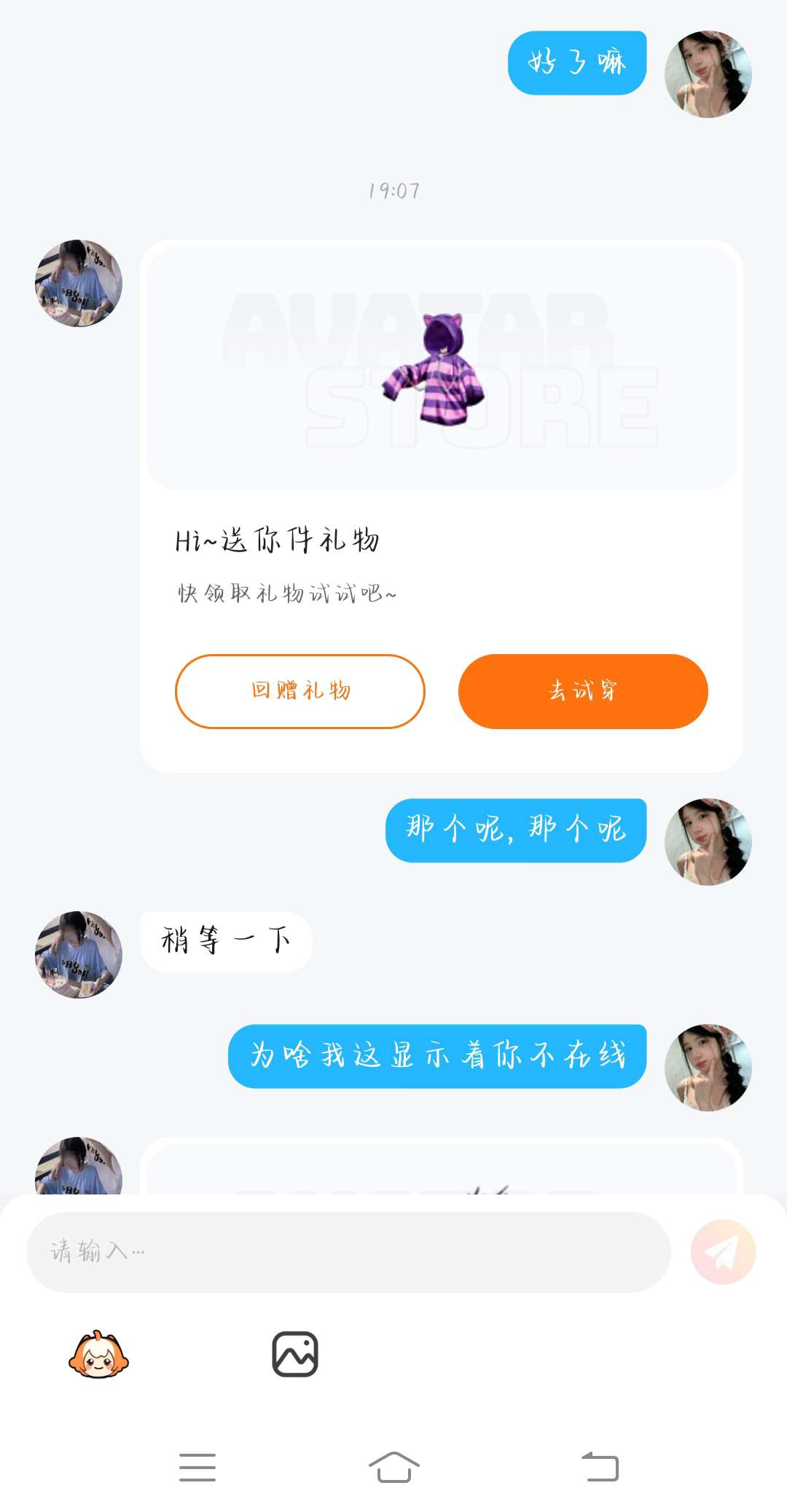Tap 去试穿 to try on gift
Screen dimensions: 787x1512
[583, 691]
